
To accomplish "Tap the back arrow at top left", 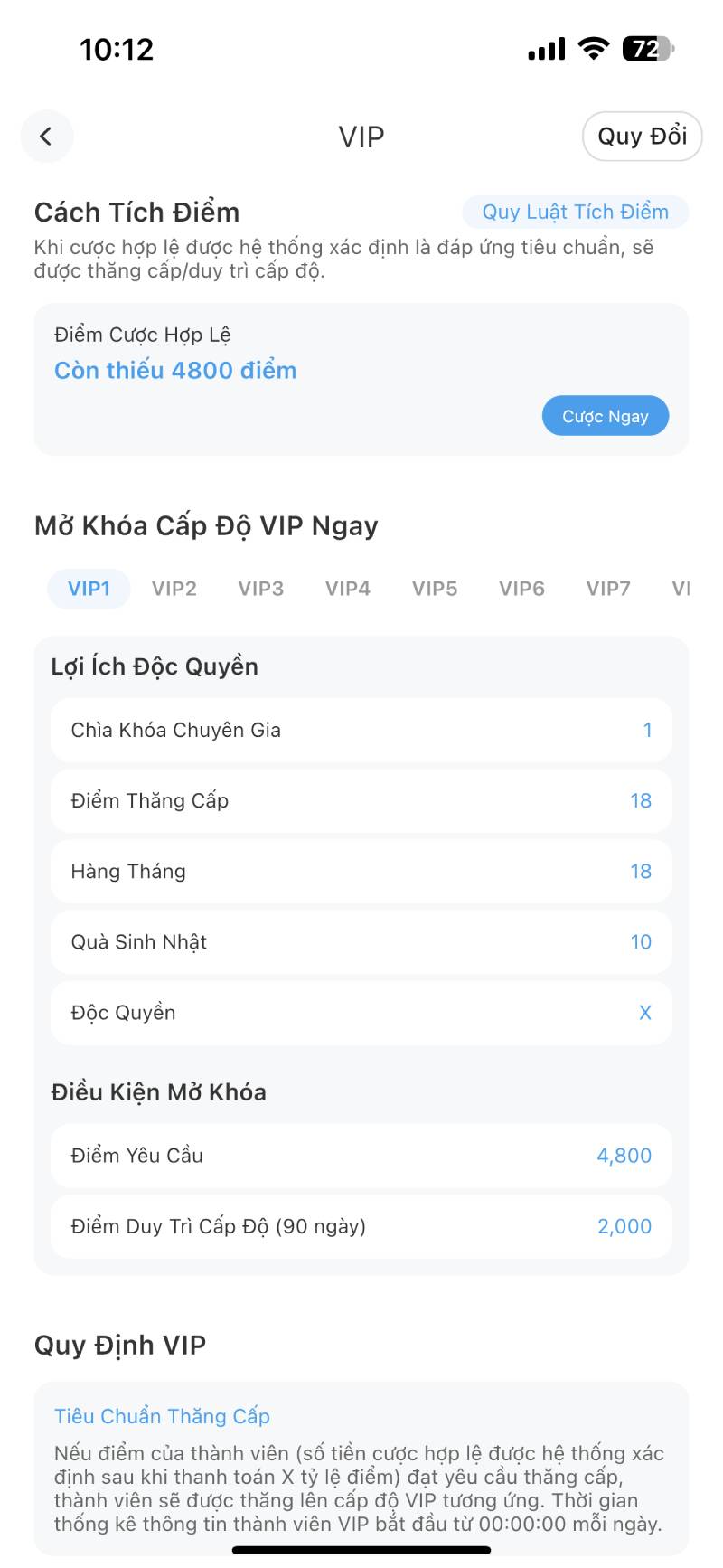I will click(47, 137).
